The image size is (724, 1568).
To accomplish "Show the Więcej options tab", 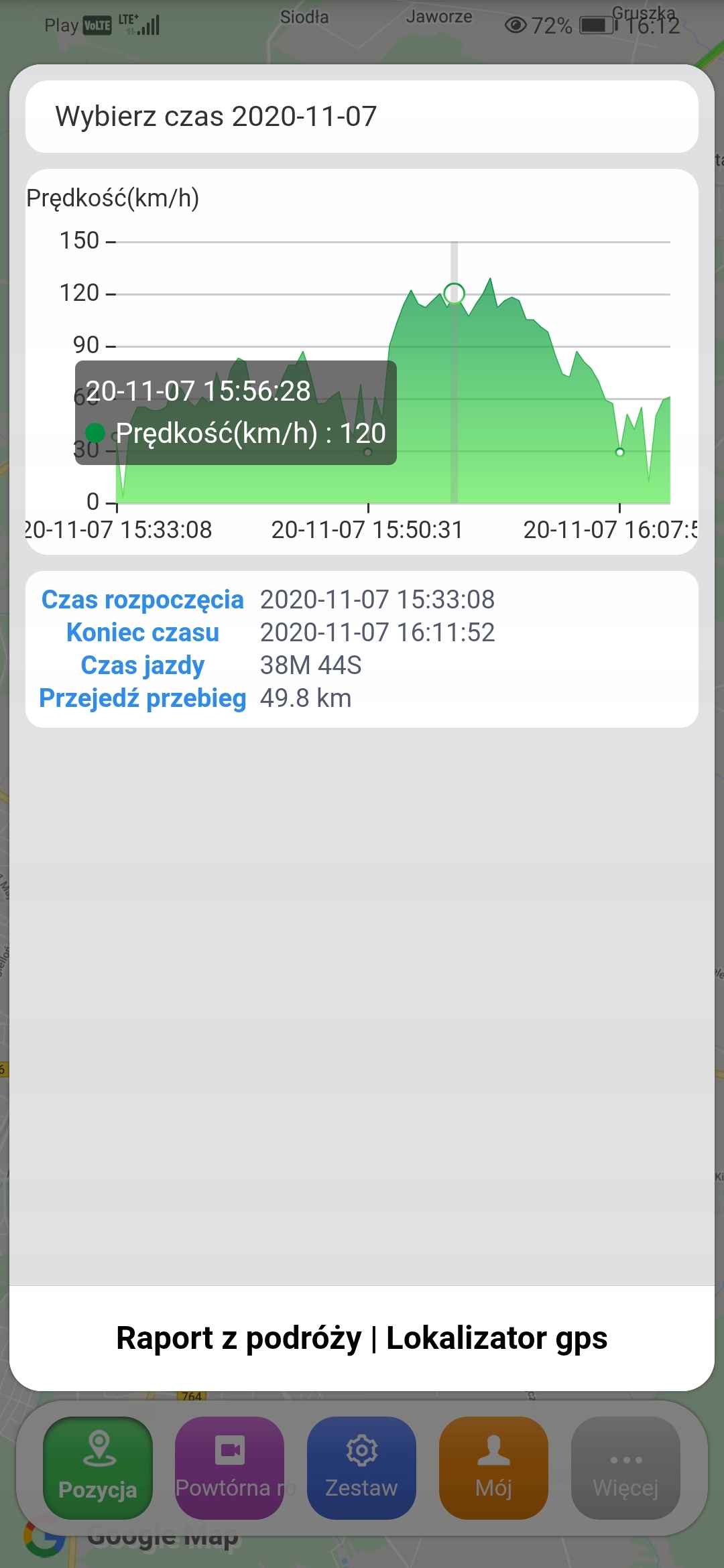I will 625,1467.
